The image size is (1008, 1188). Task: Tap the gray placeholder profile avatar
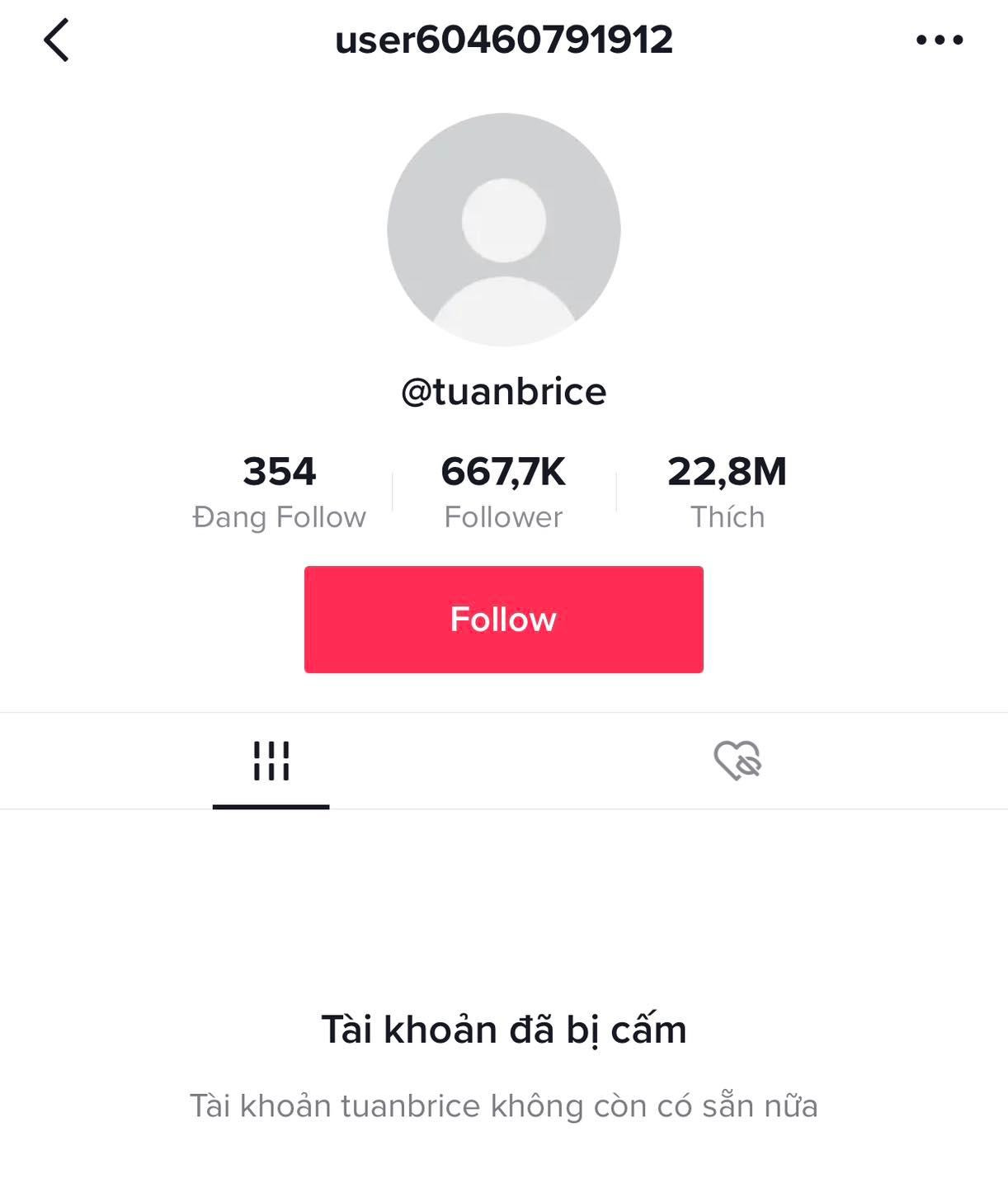pyautogui.click(x=504, y=231)
